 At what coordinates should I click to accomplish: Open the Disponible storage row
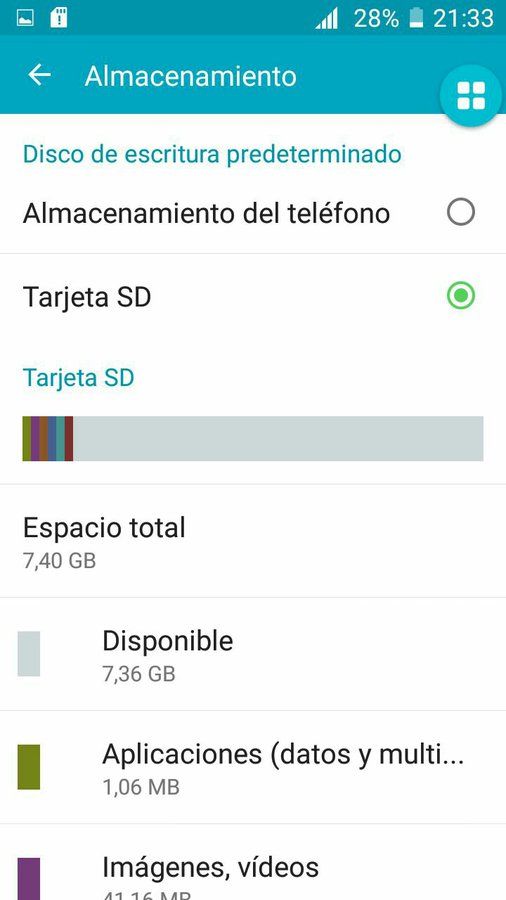(x=253, y=654)
